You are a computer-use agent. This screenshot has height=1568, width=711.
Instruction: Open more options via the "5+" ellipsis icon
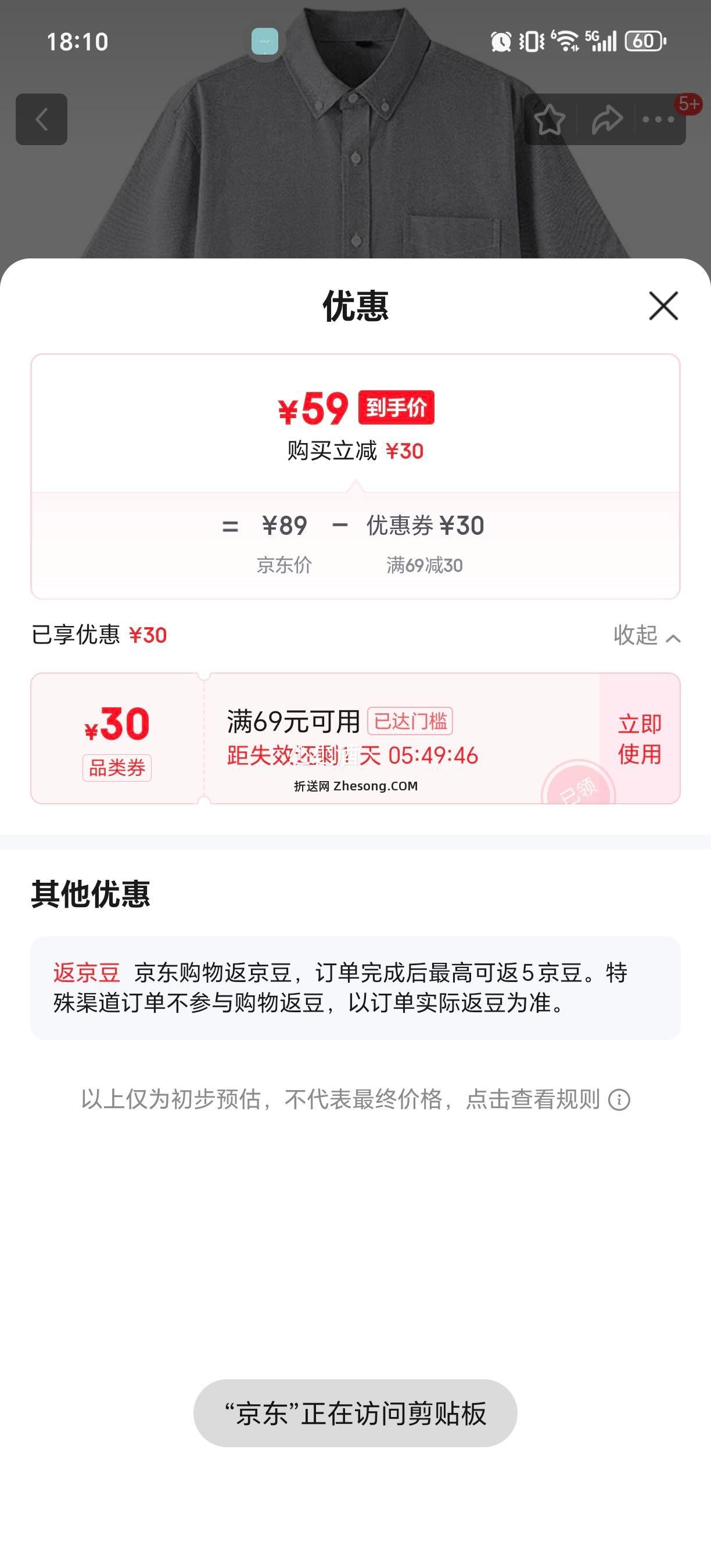pos(656,120)
